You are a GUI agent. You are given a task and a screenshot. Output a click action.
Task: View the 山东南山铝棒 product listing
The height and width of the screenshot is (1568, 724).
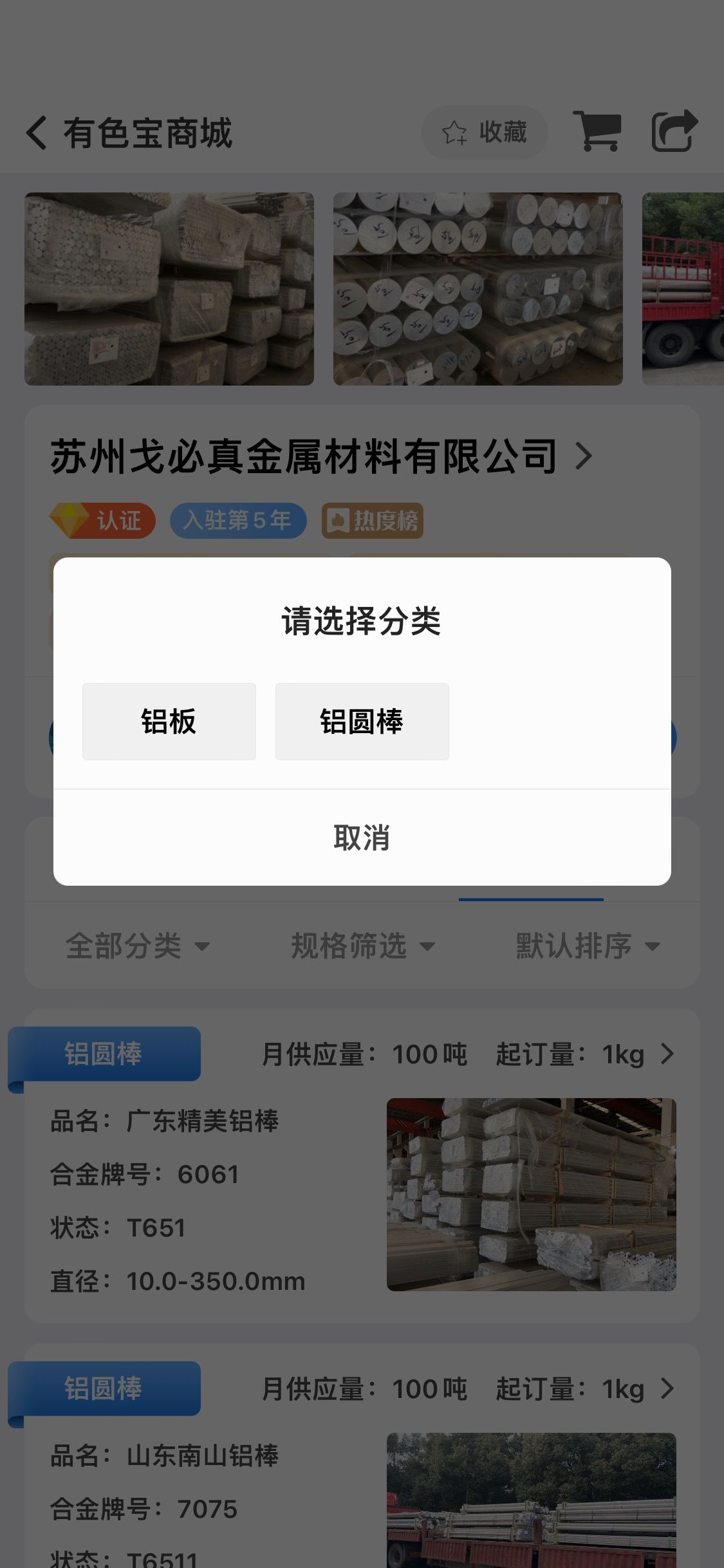coord(362,1455)
